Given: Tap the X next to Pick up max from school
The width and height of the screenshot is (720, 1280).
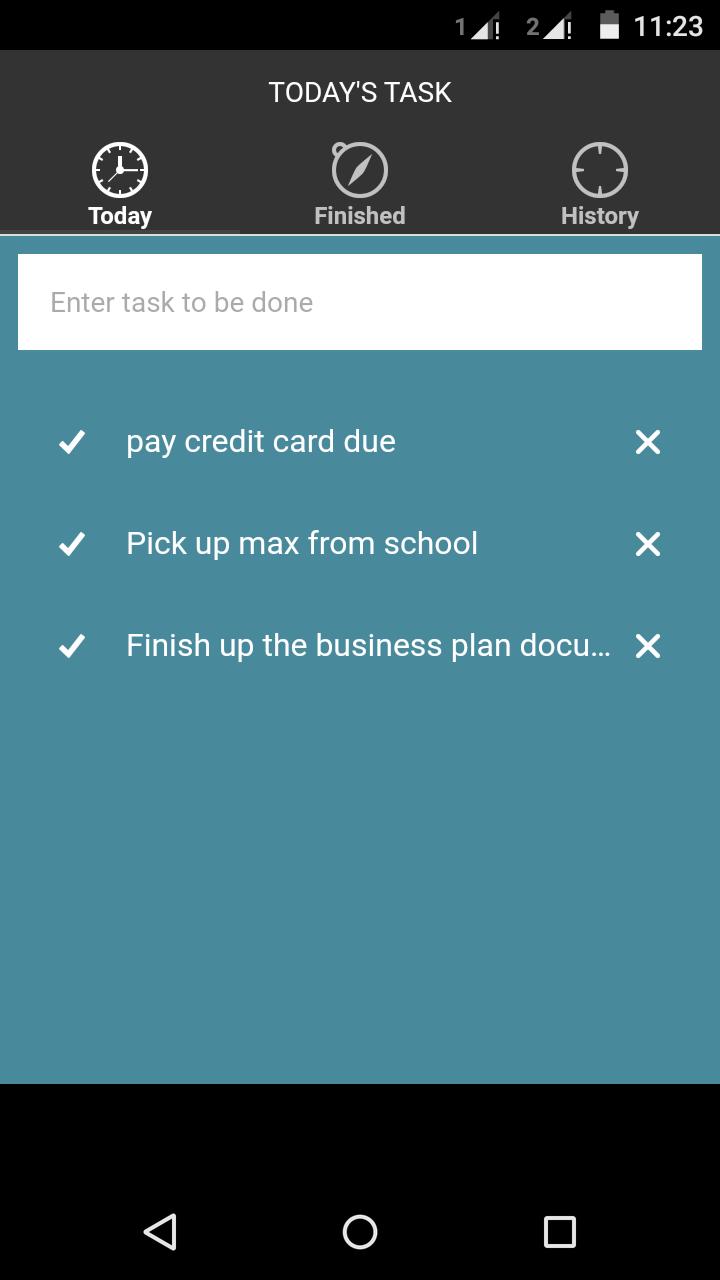Looking at the screenshot, I should pos(647,543).
